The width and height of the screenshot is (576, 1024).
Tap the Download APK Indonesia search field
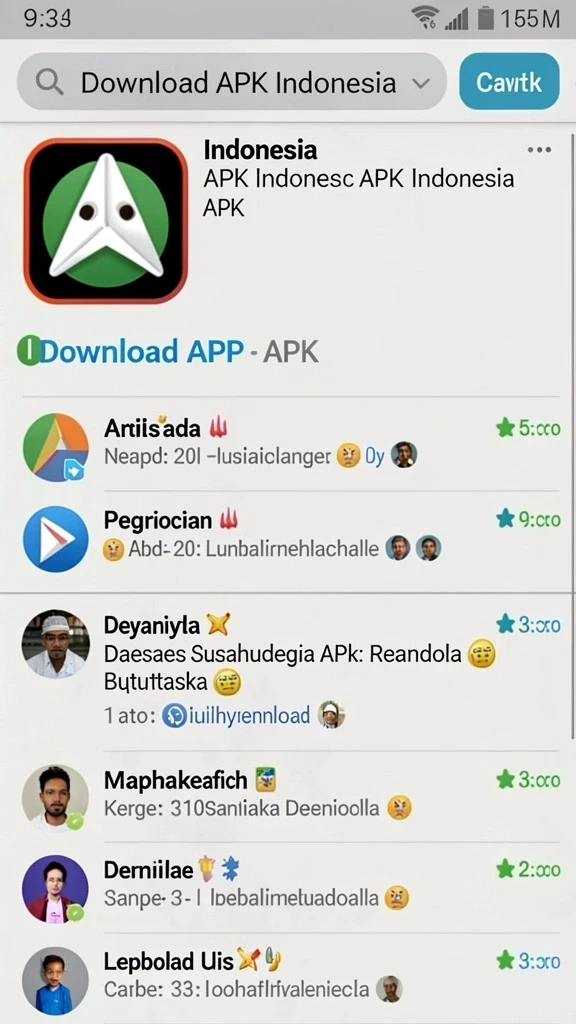pos(232,82)
